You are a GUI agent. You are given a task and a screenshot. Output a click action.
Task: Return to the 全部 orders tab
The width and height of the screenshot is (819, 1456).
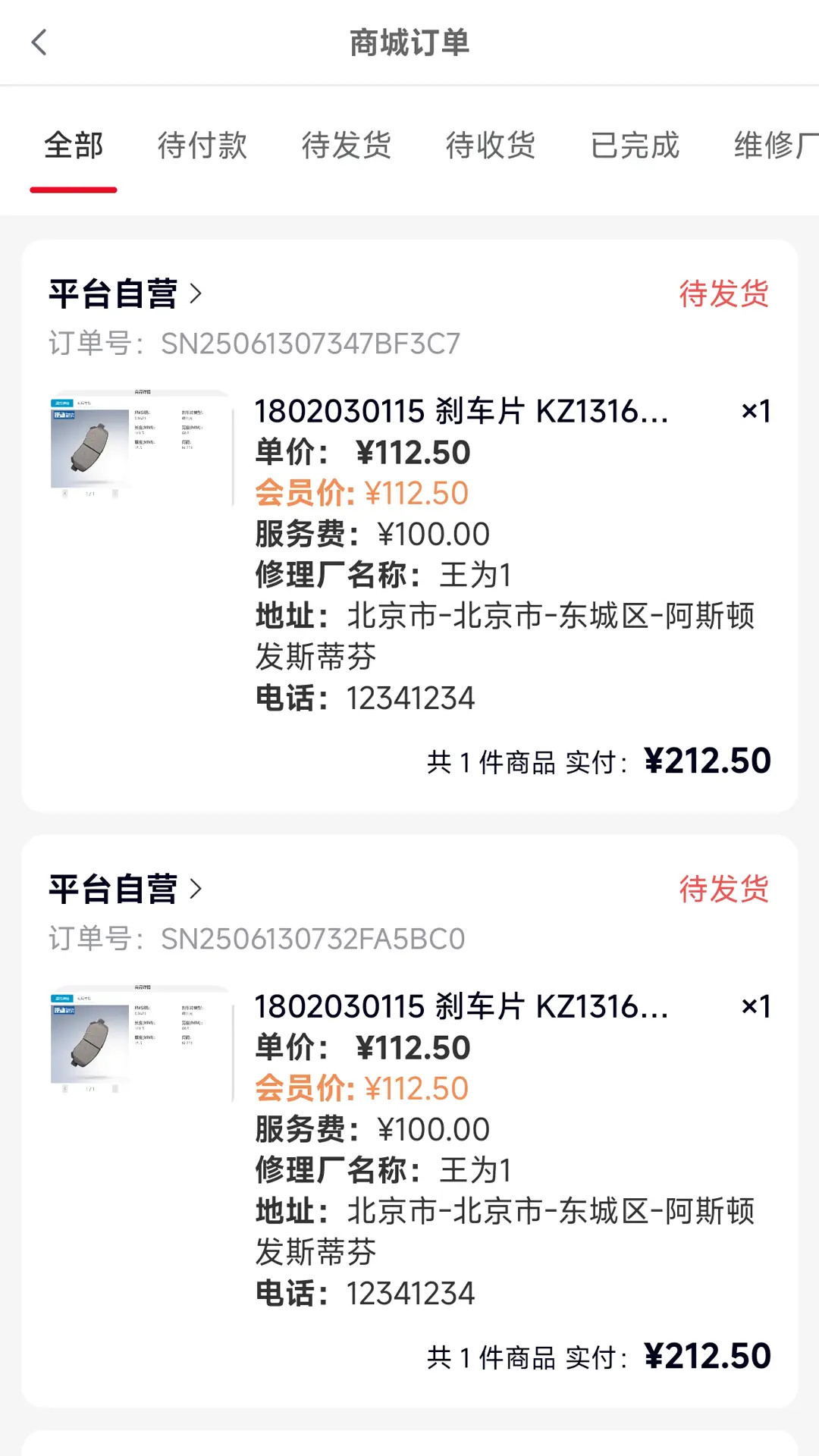click(x=74, y=146)
